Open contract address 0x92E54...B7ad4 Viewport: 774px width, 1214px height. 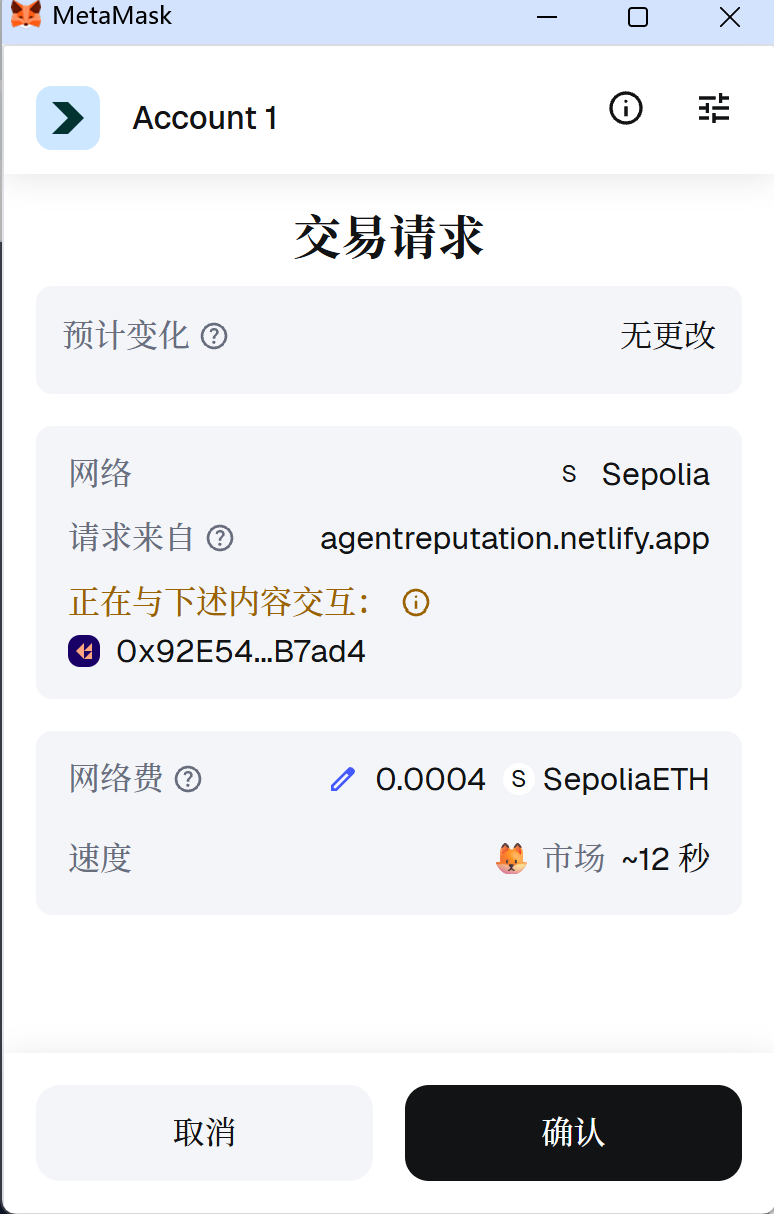click(x=240, y=652)
